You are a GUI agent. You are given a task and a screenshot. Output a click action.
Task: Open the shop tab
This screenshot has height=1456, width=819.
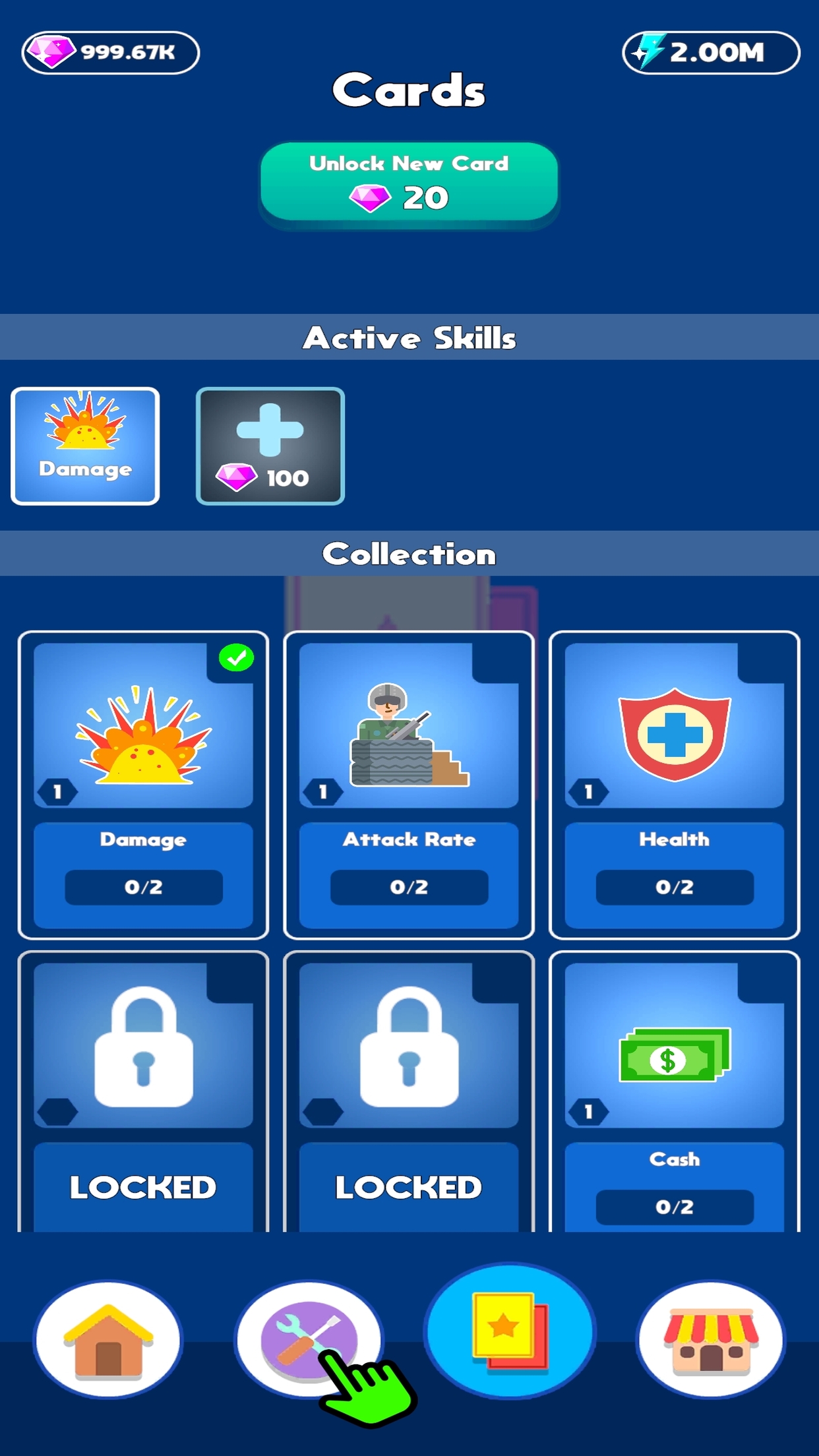tap(711, 1339)
